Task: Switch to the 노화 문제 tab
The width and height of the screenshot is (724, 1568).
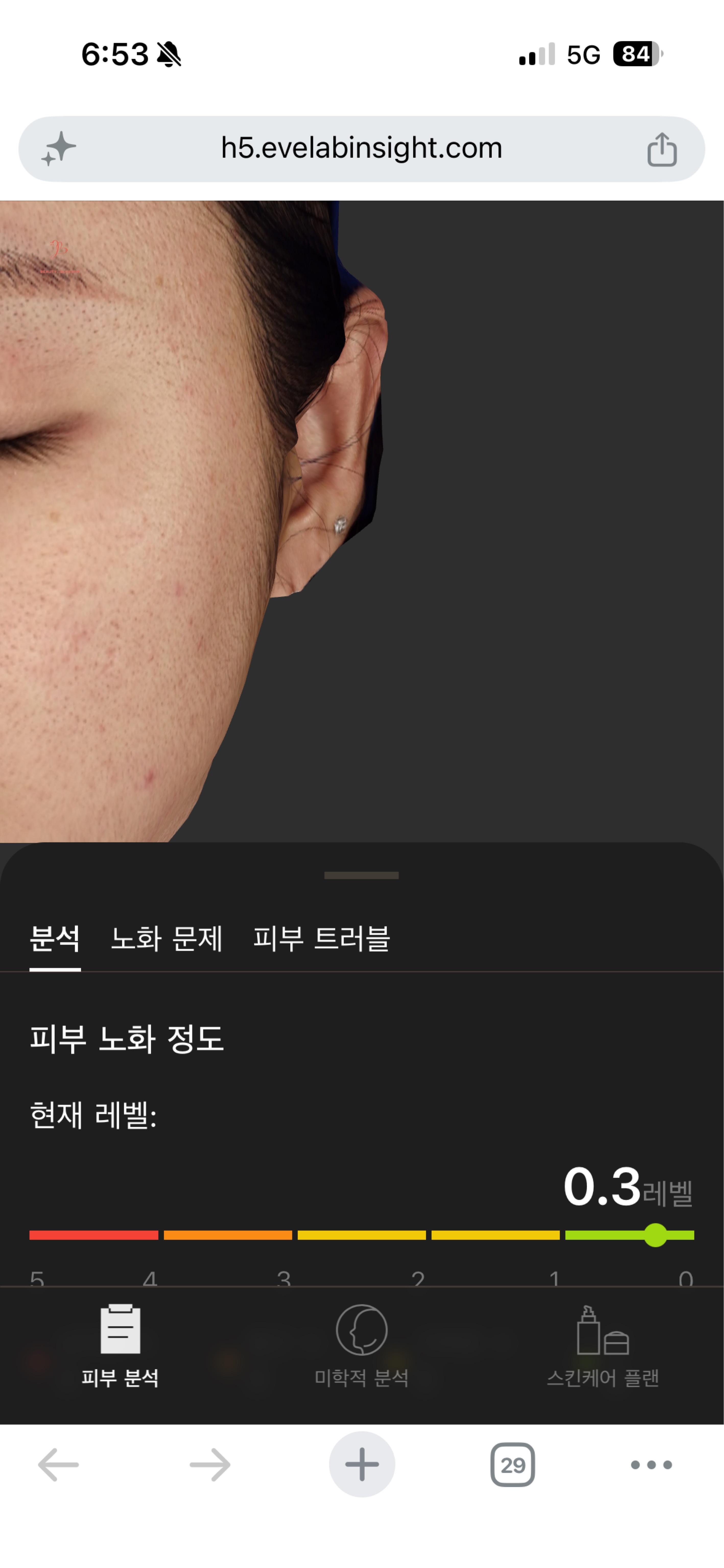Action: click(167, 938)
